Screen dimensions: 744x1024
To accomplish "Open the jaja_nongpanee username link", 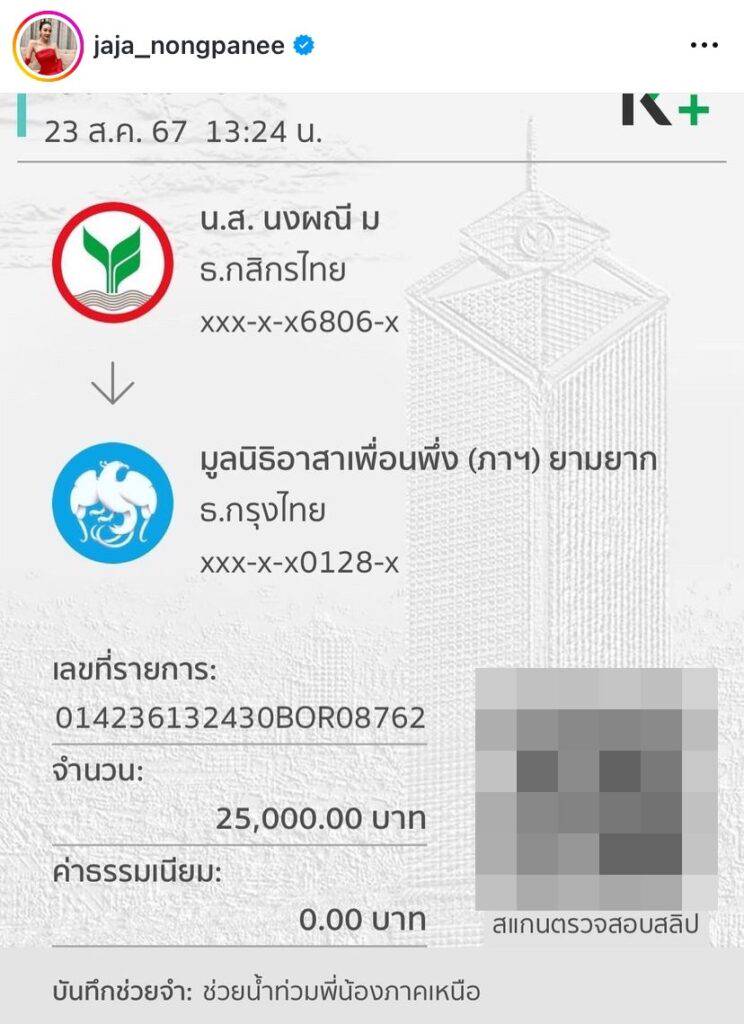I will tap(187, 46).
